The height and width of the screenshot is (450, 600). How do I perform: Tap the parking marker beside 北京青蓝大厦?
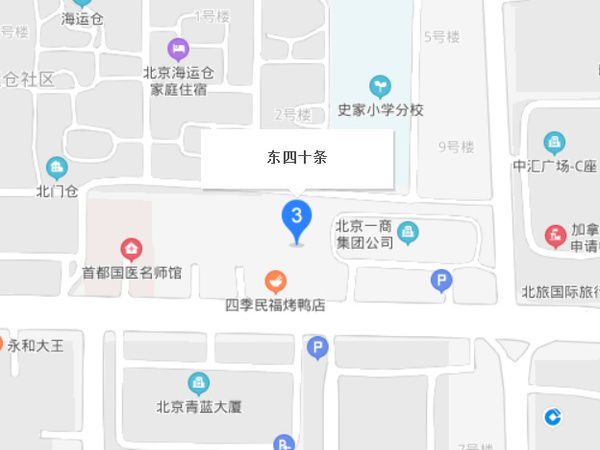(x=317, y=349)
